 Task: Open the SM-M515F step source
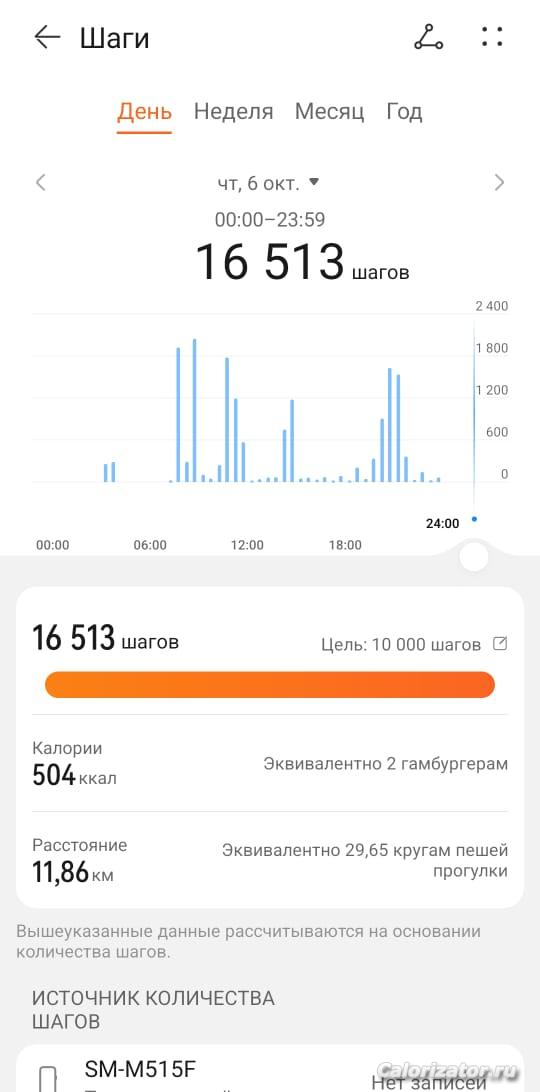(270, 1068)
